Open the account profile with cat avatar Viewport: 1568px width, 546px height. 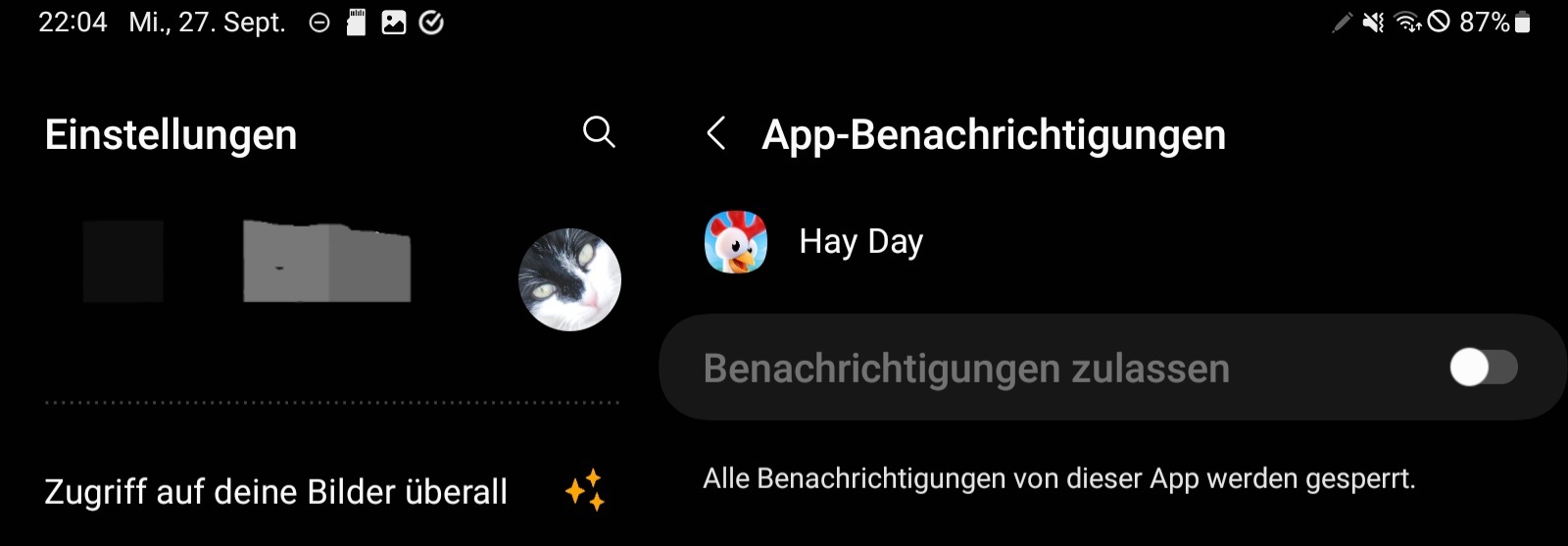569,279
